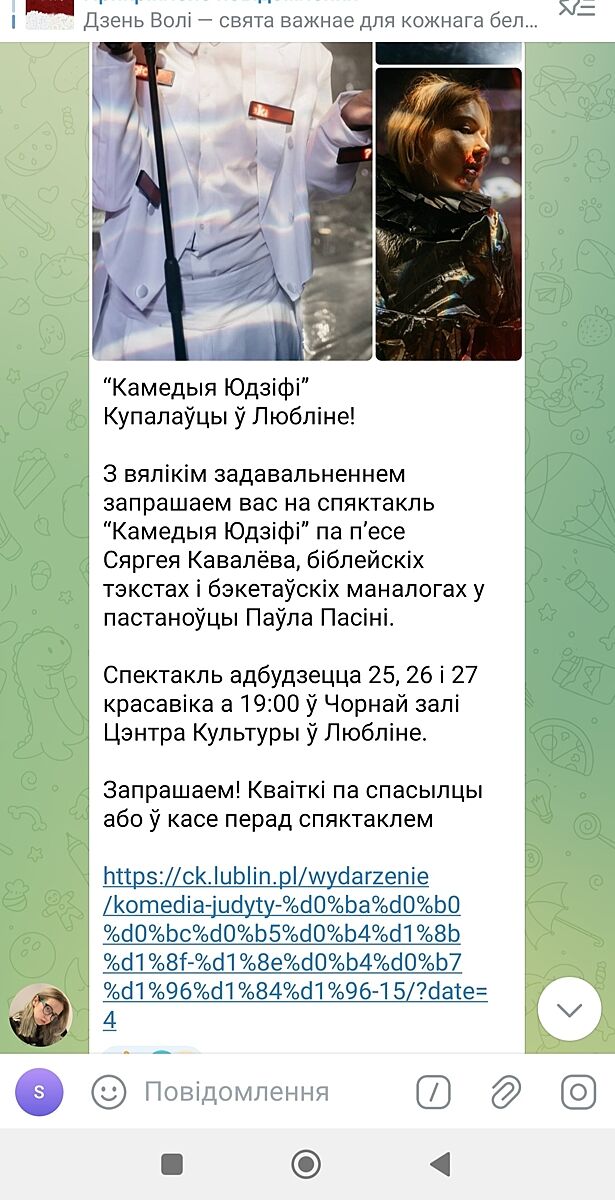This screenshot has width=615, height=1200.
Task: Attach a file with the paperclip
Action: click(x=506, y=1091)
